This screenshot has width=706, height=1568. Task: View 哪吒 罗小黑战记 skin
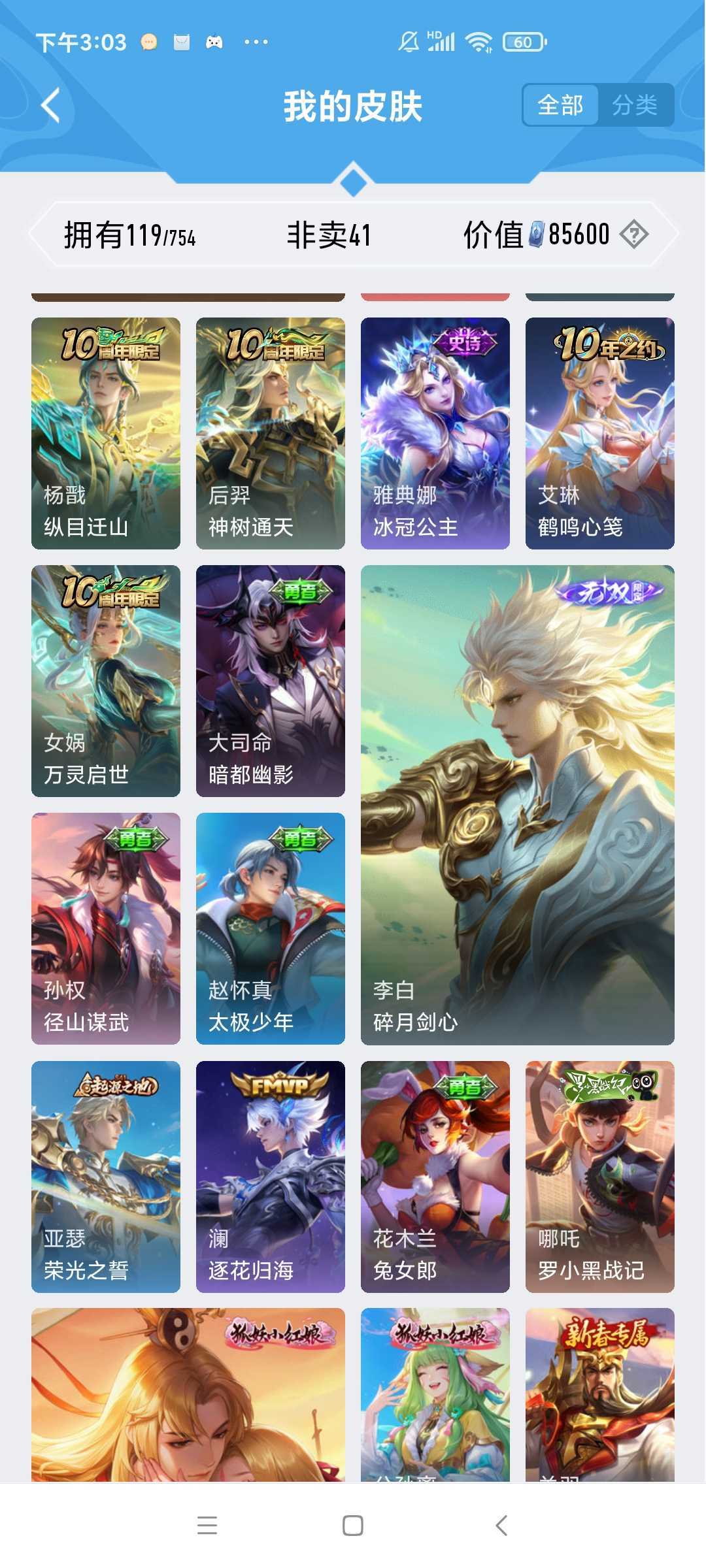[600, 1177]
